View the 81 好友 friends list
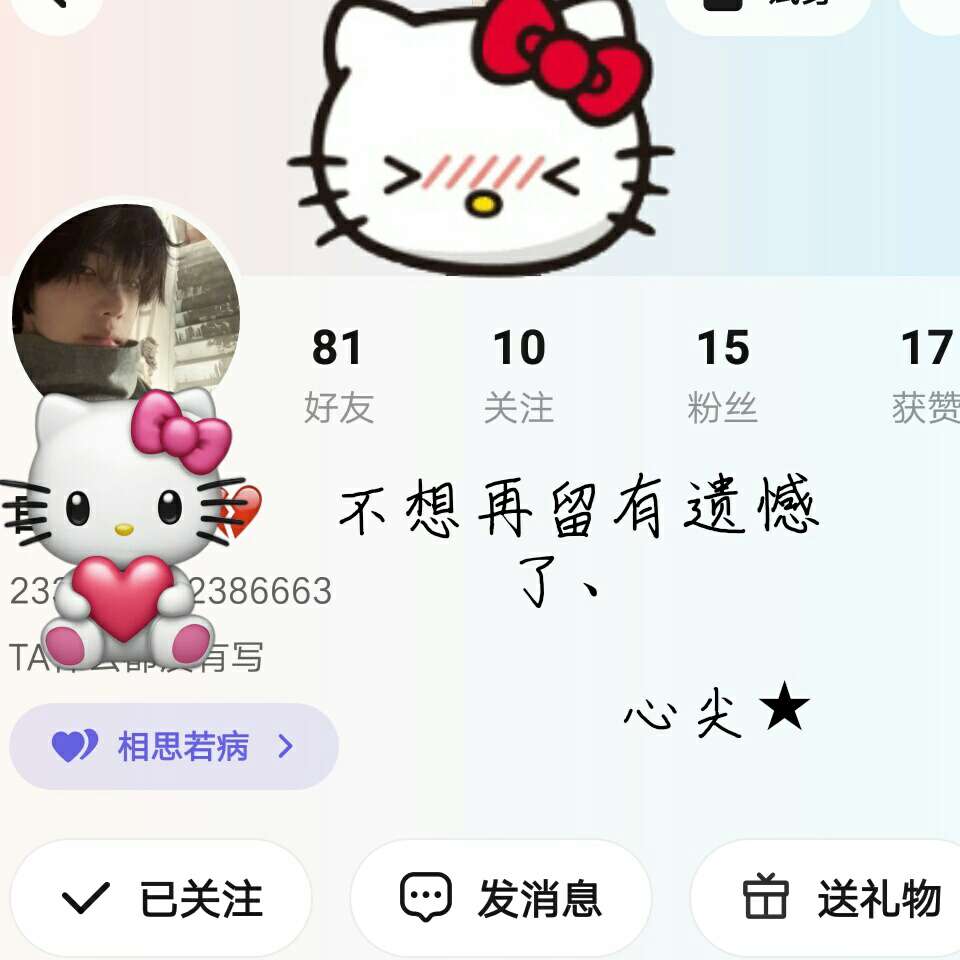 click(338, 375)
